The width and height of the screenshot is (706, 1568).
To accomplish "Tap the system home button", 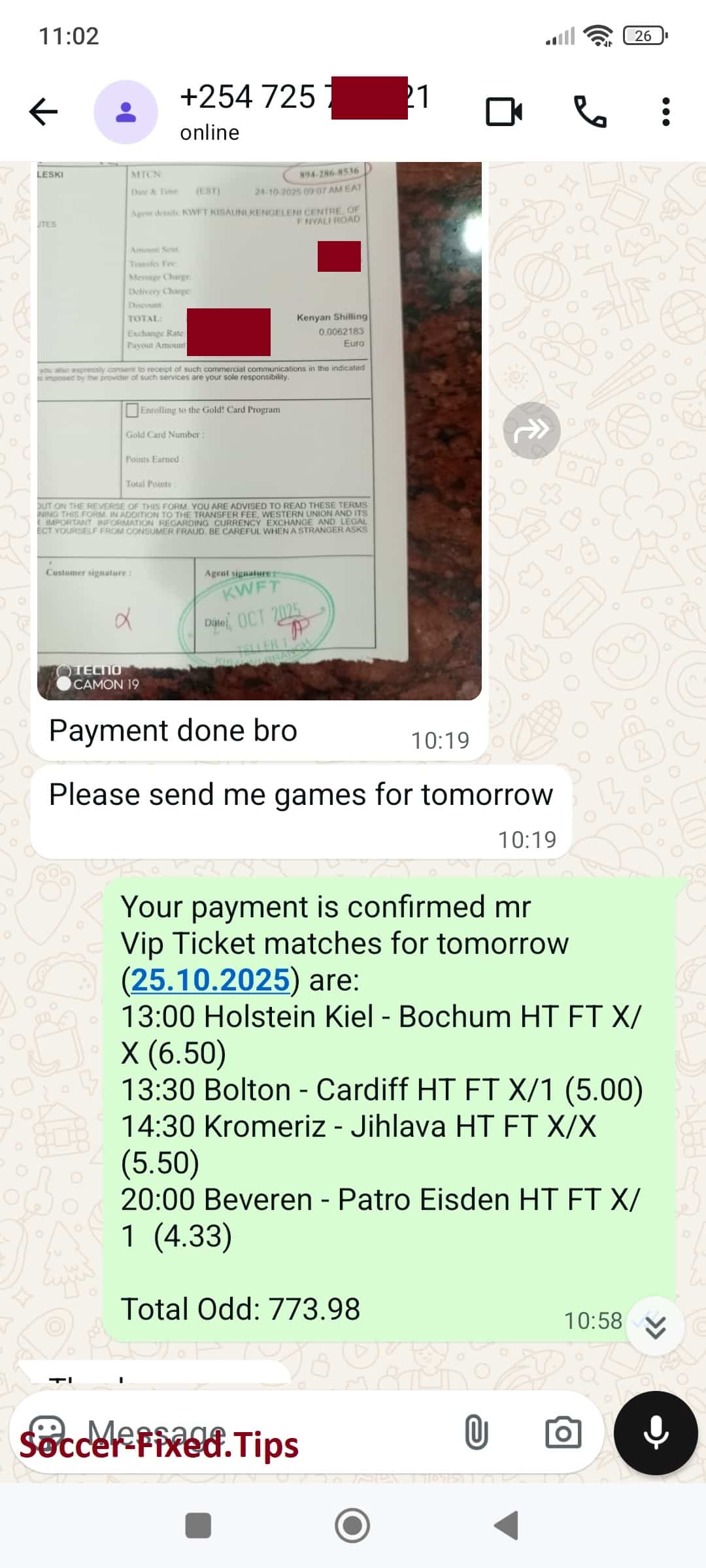I will [x=352, y=1526].
